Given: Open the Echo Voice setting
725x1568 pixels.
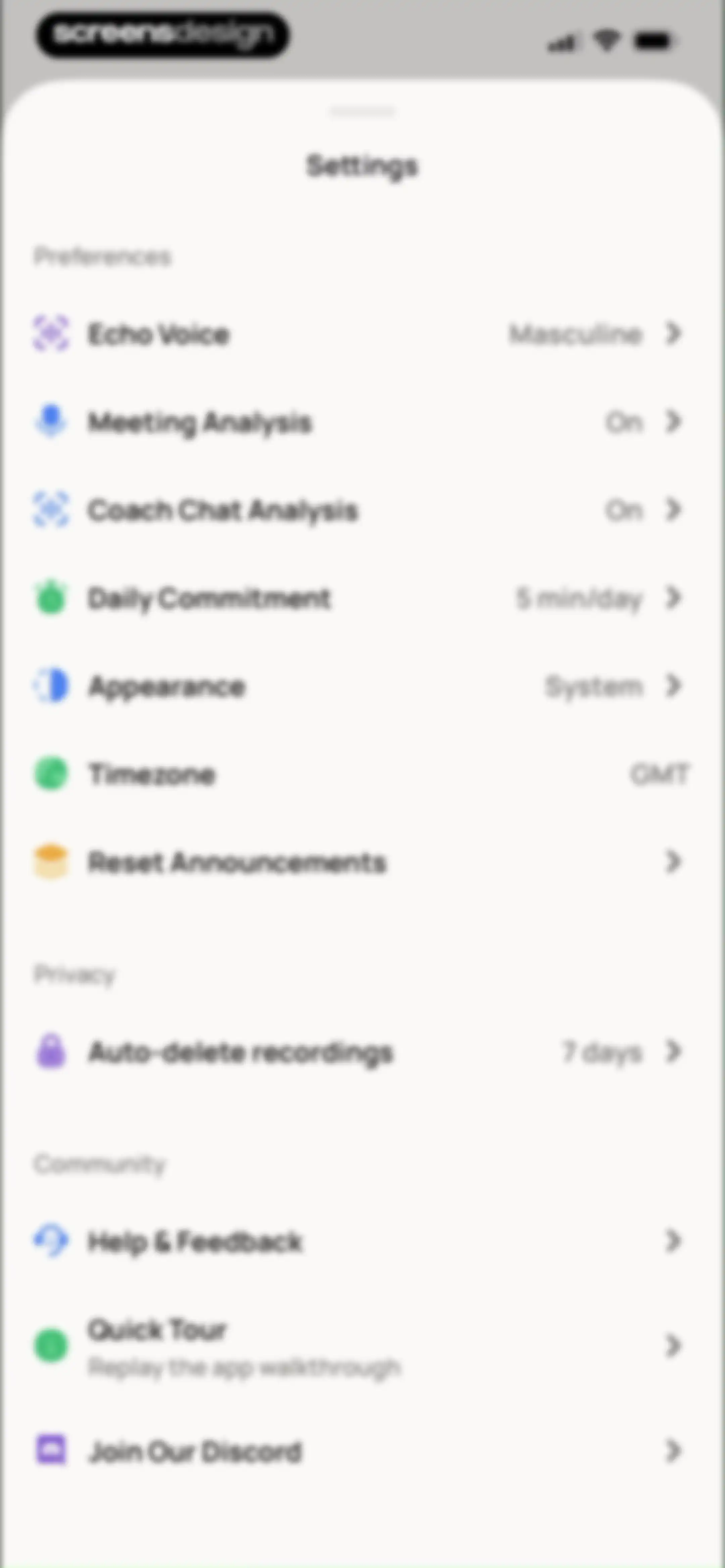Looking at the screenshot, I should (x=362, y=333).
